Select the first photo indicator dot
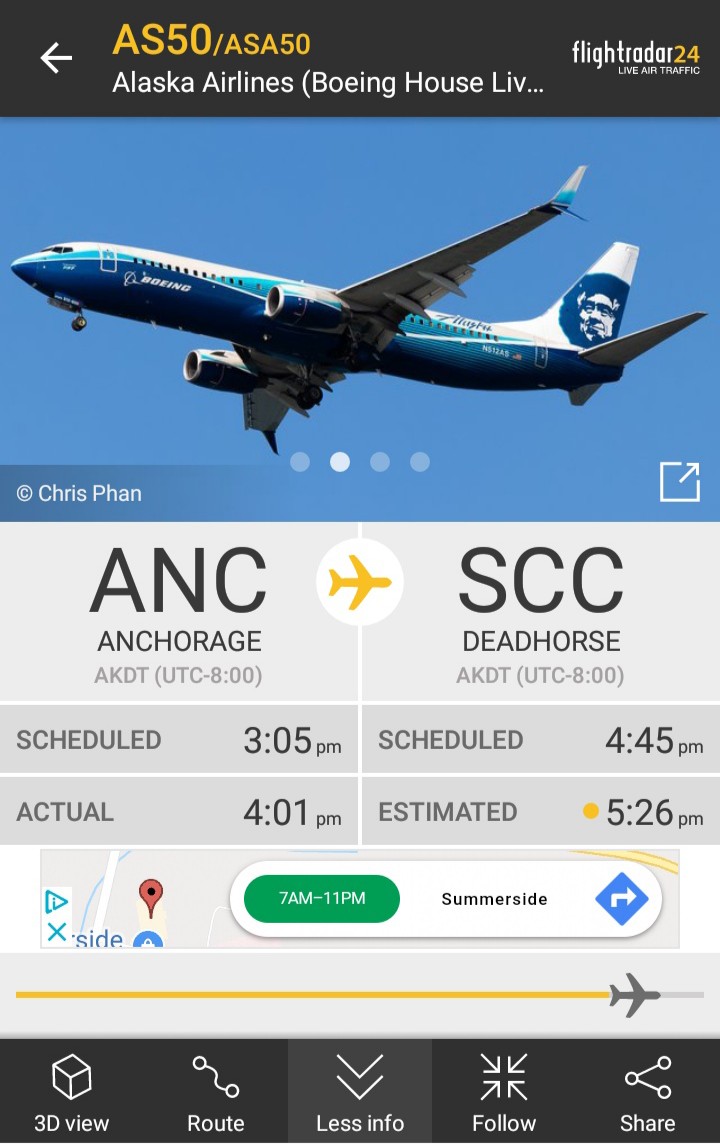 tap(300, 462)
